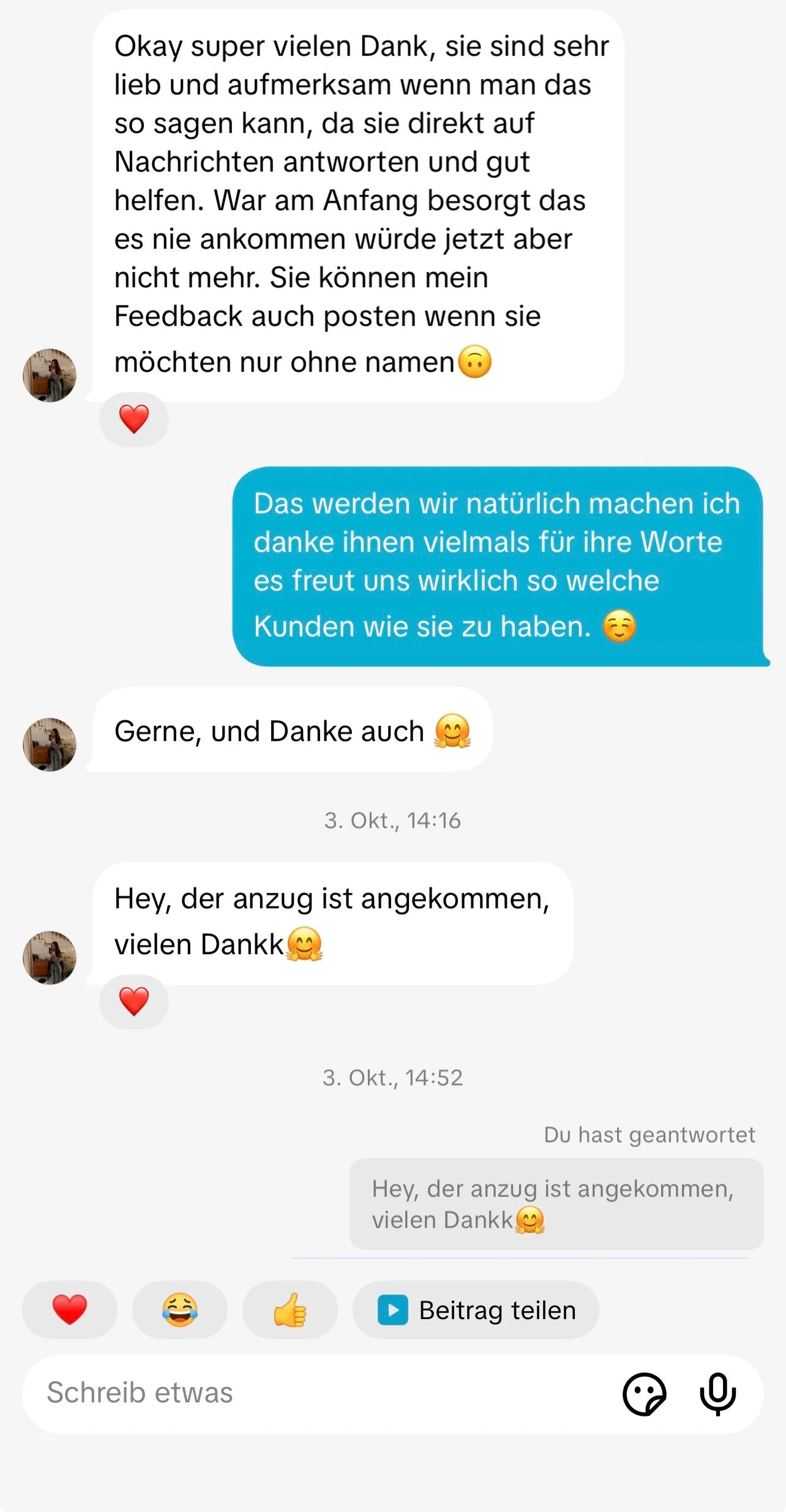Send the thumbs up quick reaction
The image size is (786, 1512).
click(x=290, y=1310)
